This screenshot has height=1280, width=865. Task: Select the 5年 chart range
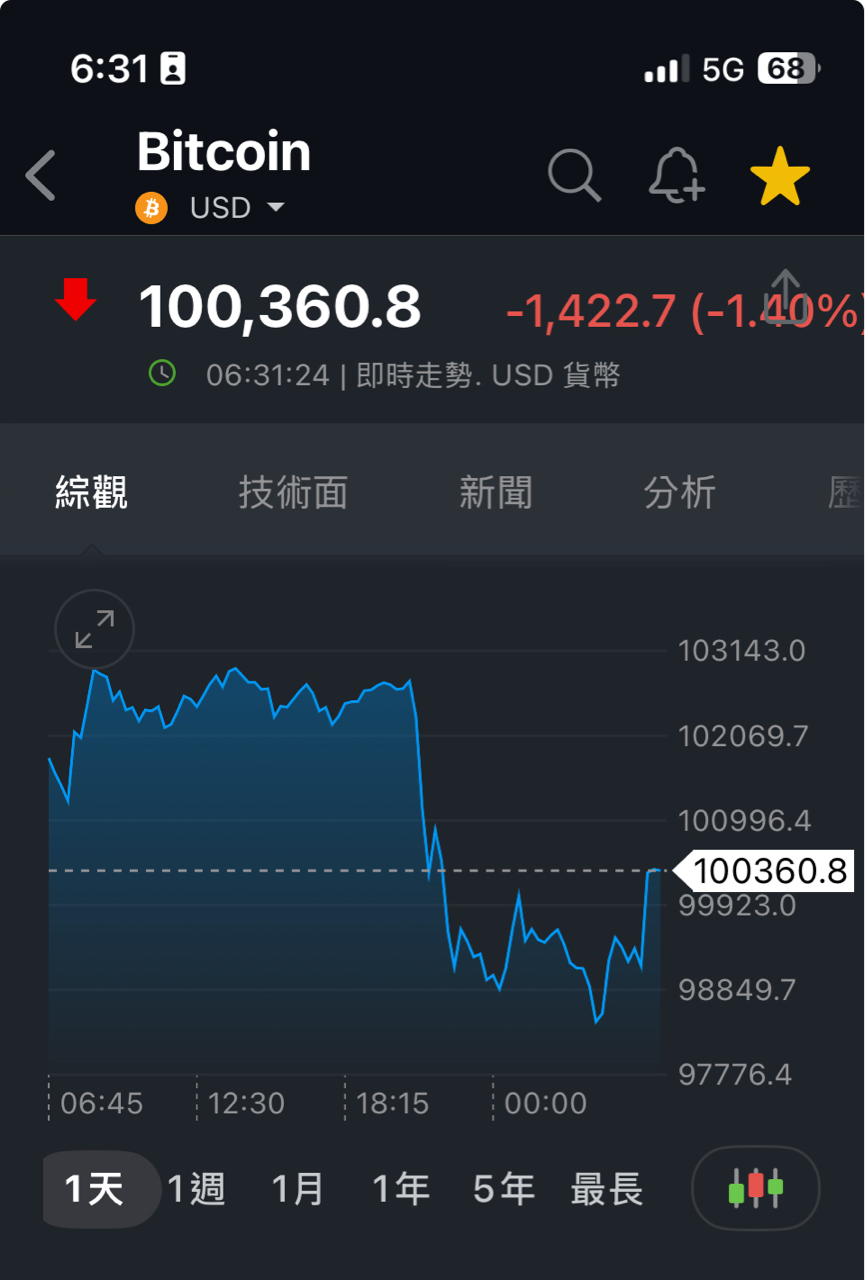pos(503,1189)
